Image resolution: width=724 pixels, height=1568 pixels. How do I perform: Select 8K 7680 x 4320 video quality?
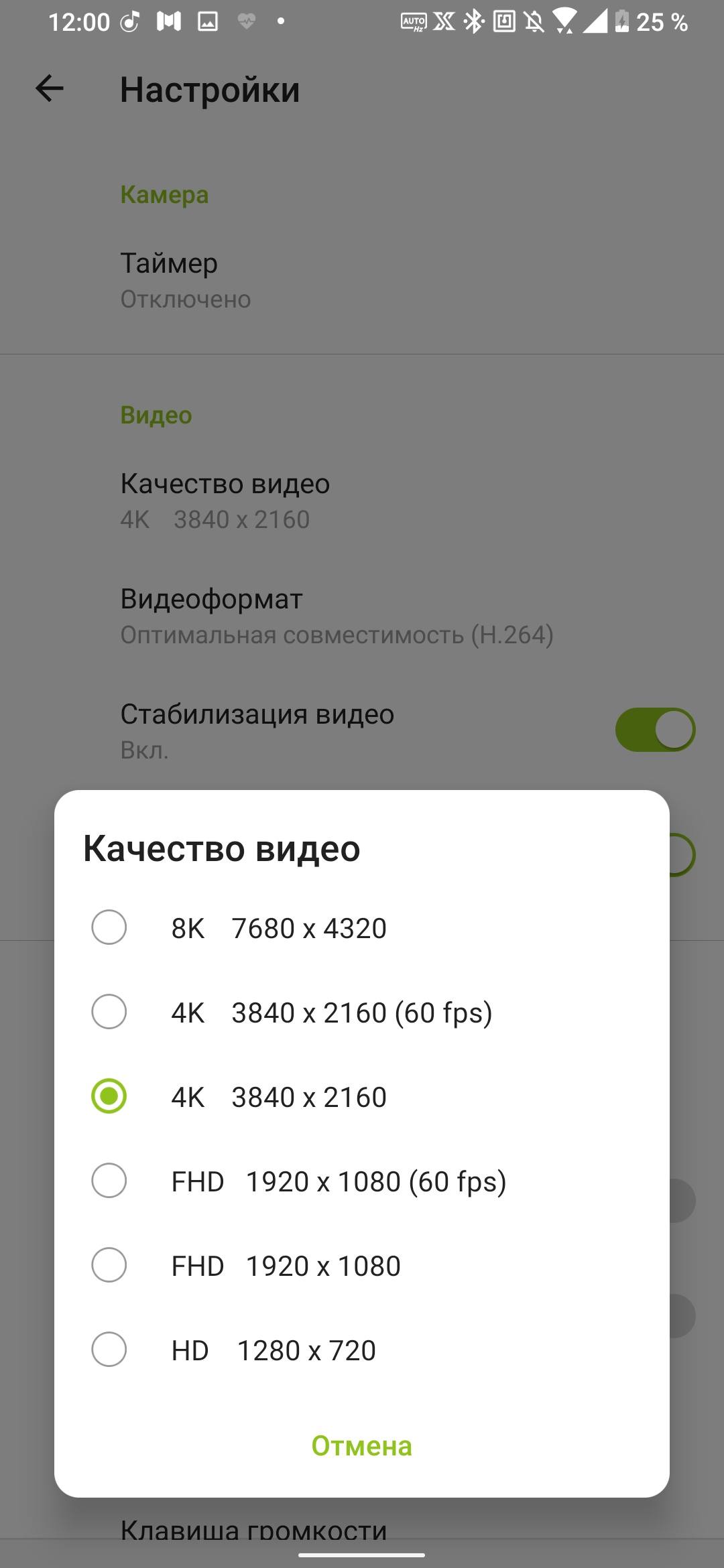[109, 927]
